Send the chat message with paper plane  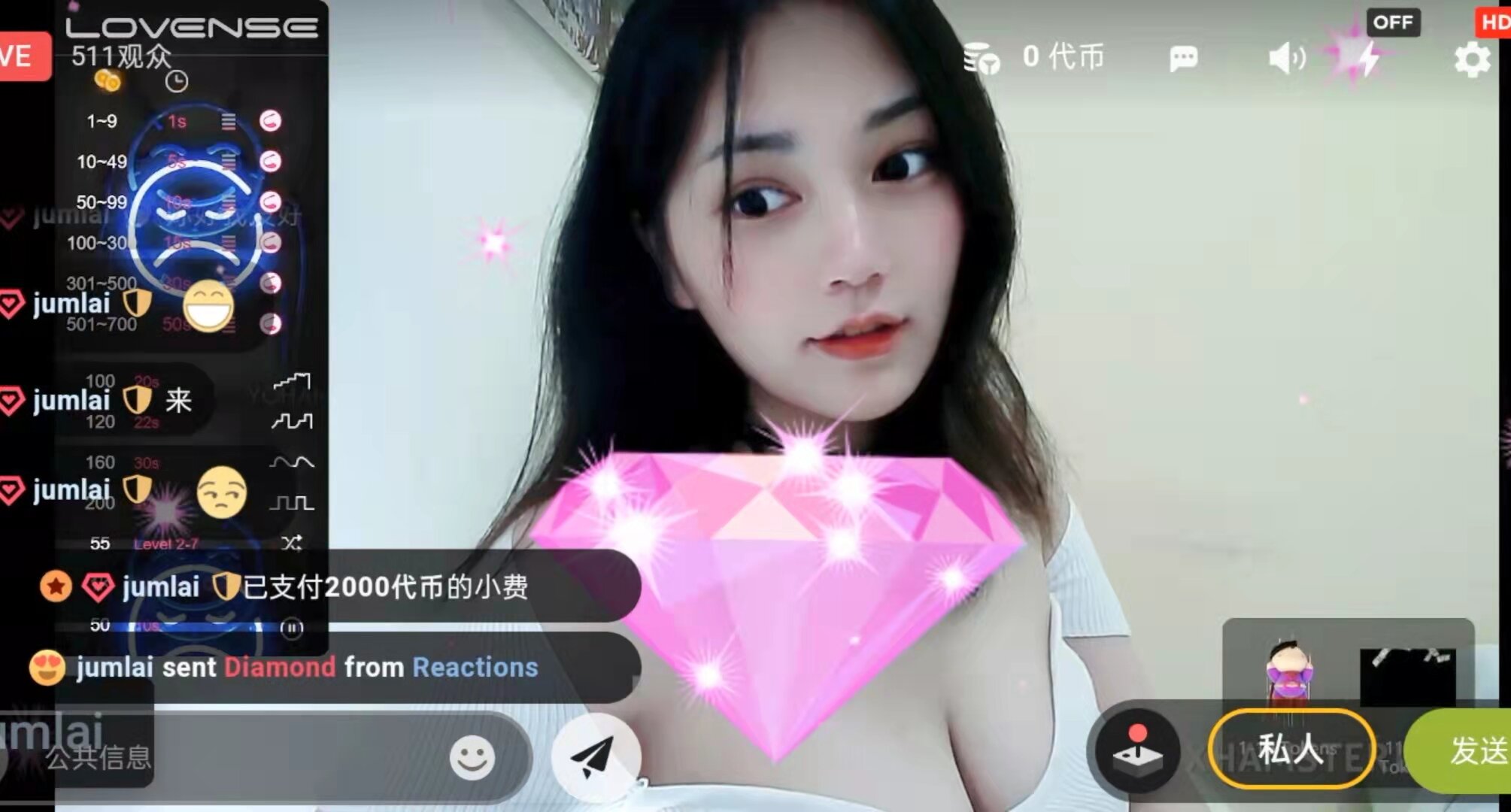pyautogui.click(x=596, y=756)
